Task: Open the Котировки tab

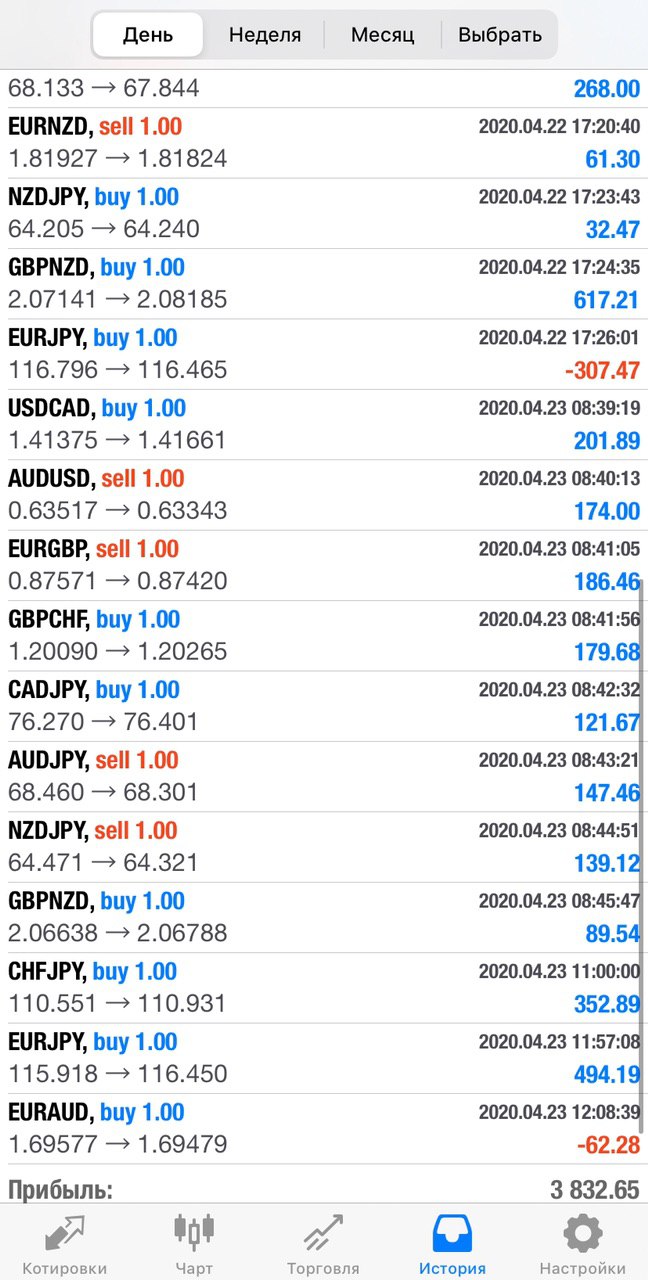Action: 65,1243
